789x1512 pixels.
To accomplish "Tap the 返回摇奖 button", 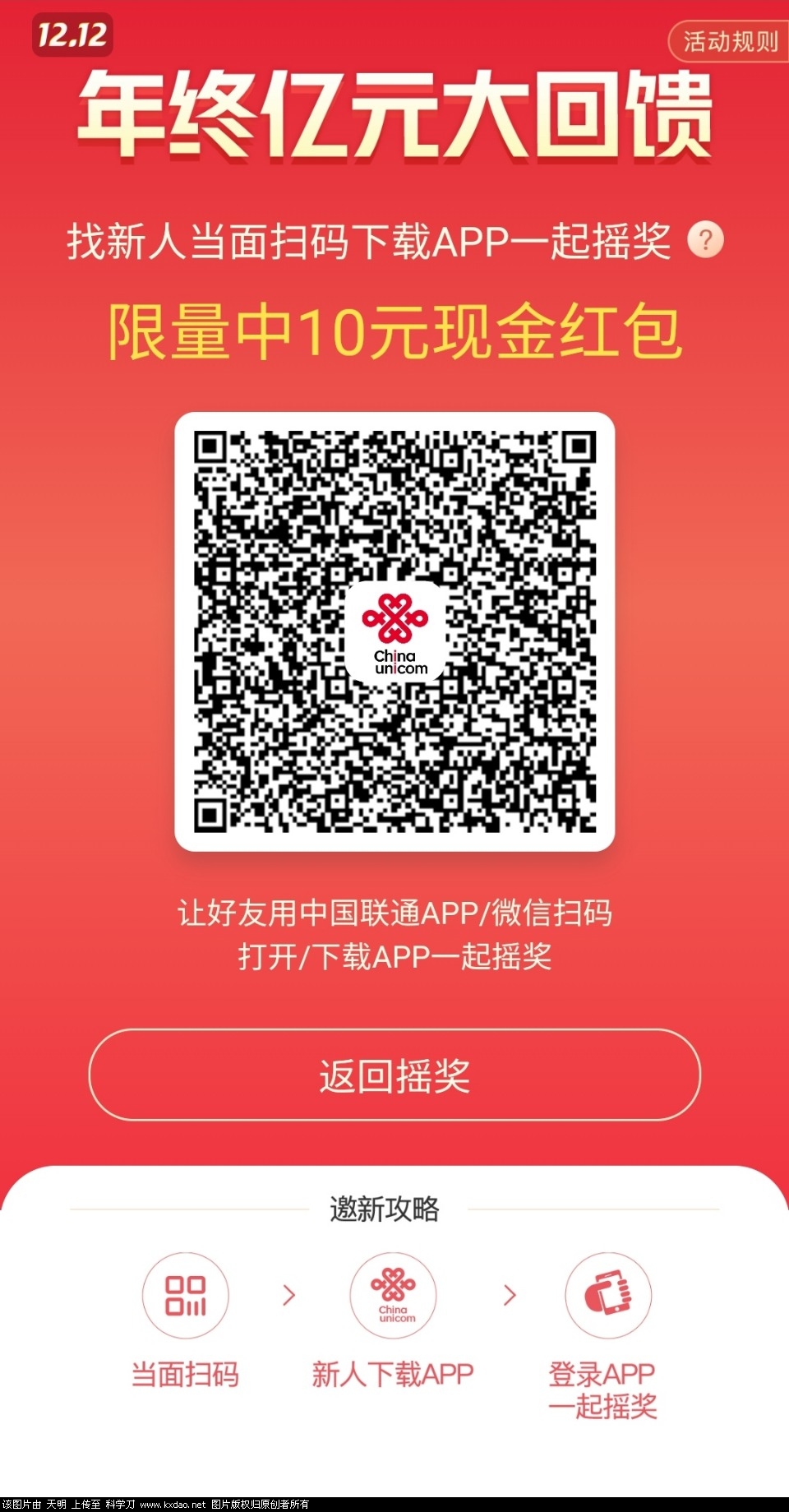I will 394,1075.
